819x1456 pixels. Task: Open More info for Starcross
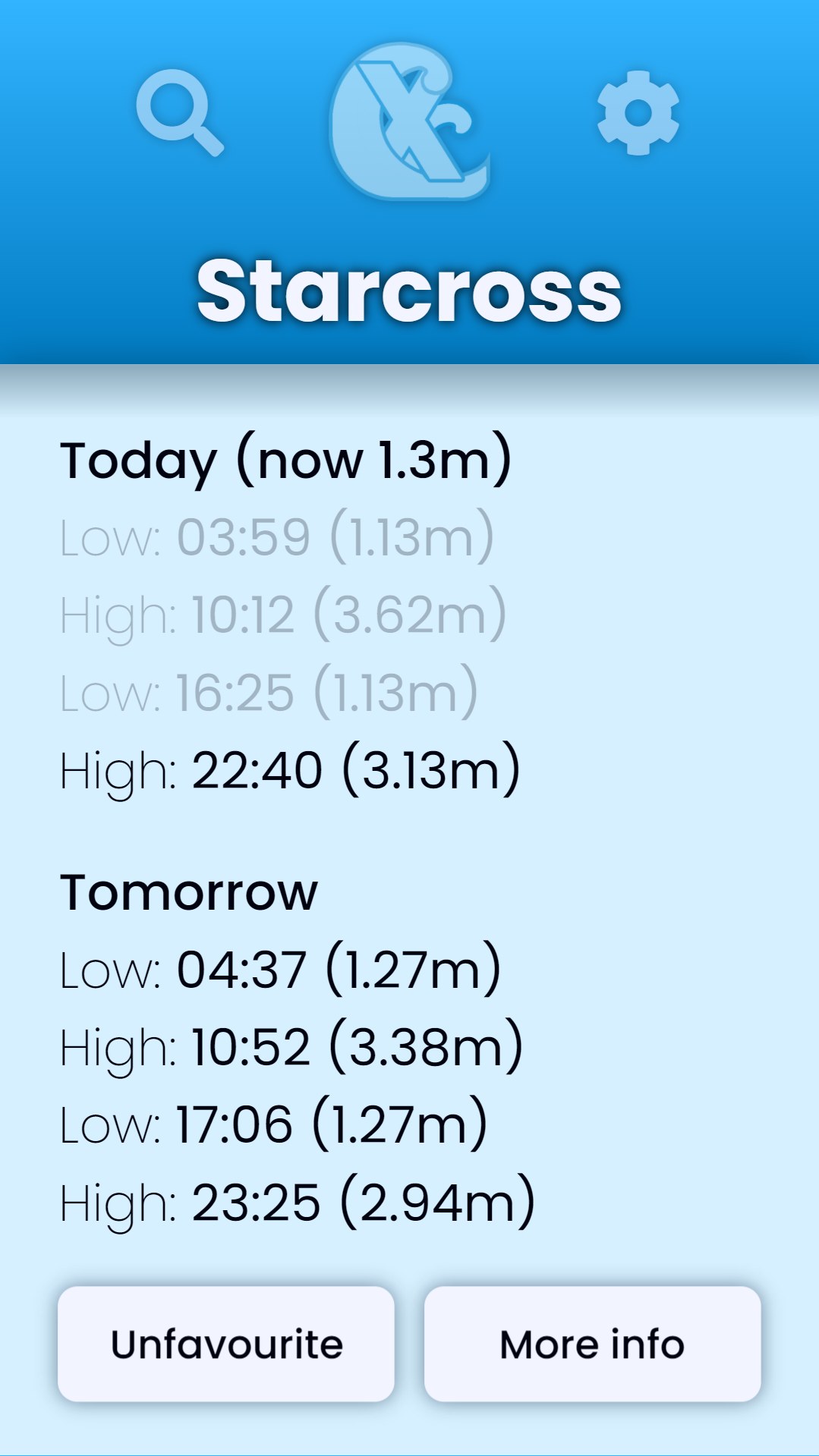tap(592, 1344)
